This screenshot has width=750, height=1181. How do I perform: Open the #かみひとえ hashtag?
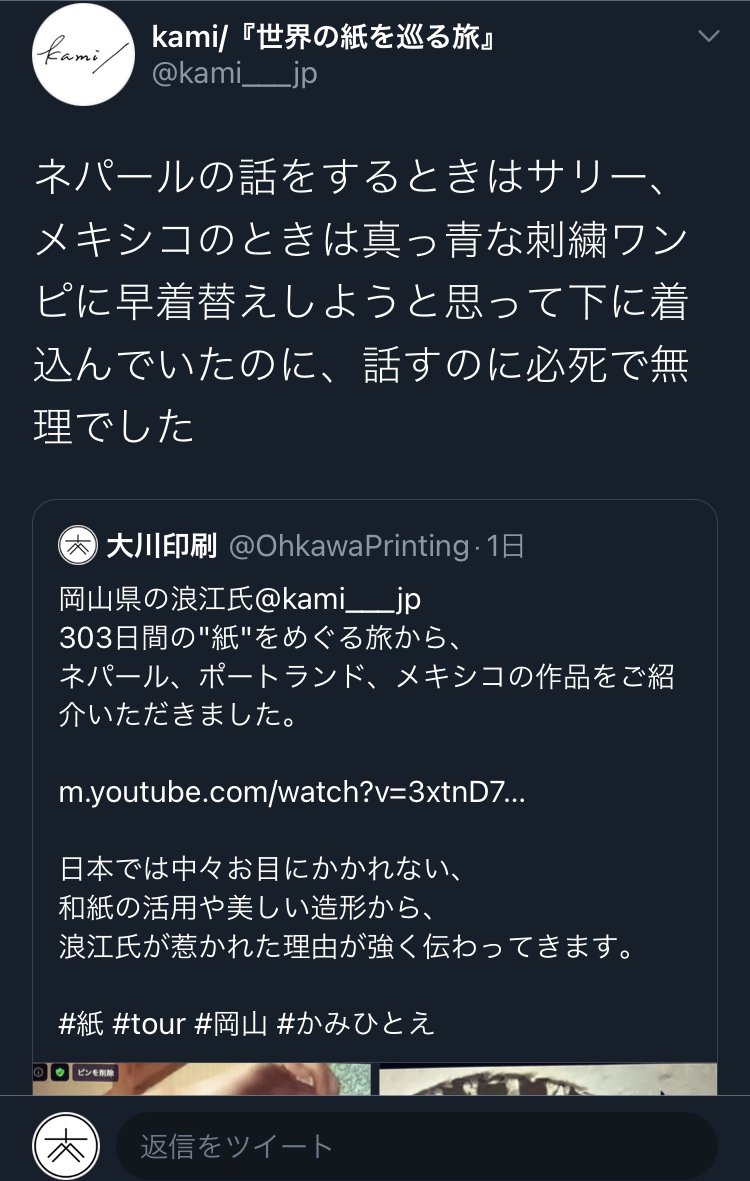355,1024
